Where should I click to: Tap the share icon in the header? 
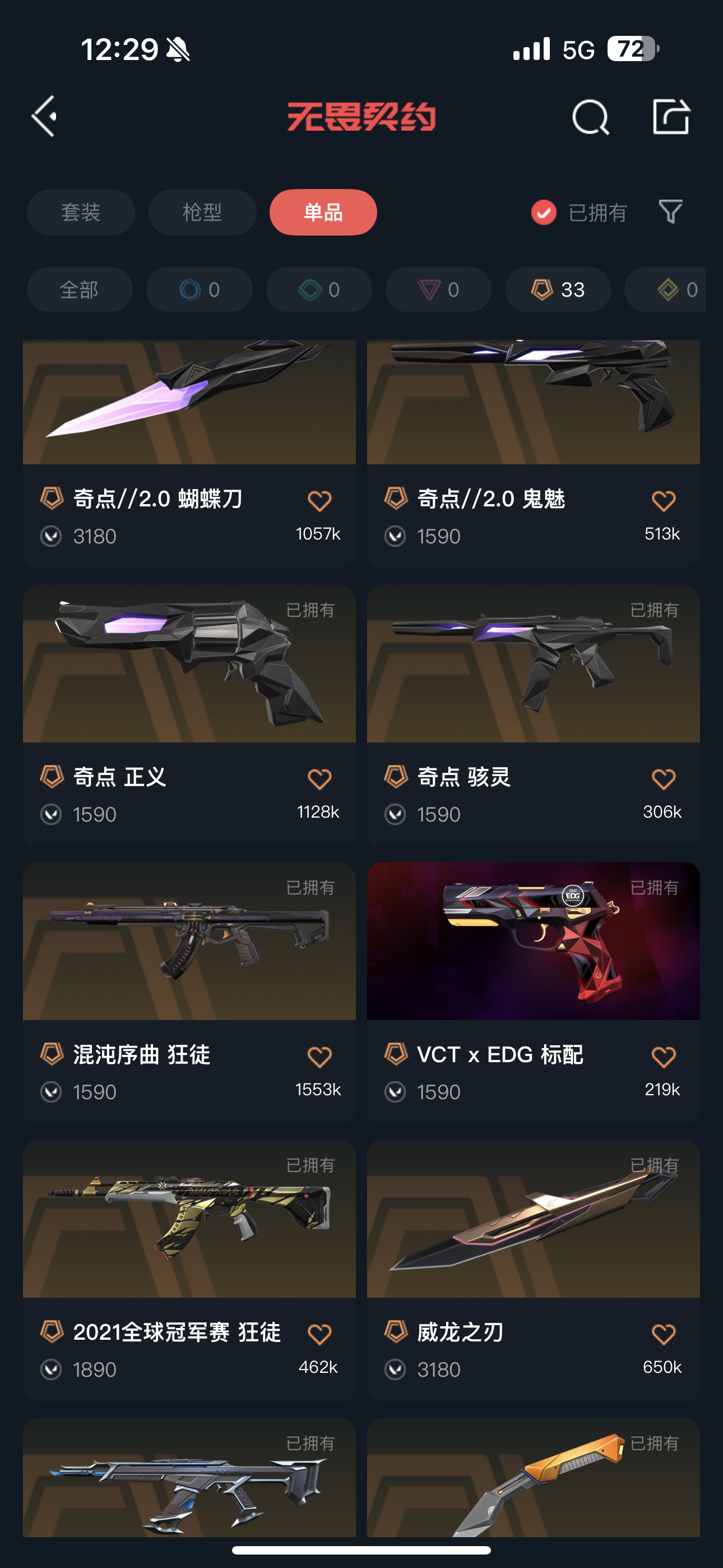[671, 116]
